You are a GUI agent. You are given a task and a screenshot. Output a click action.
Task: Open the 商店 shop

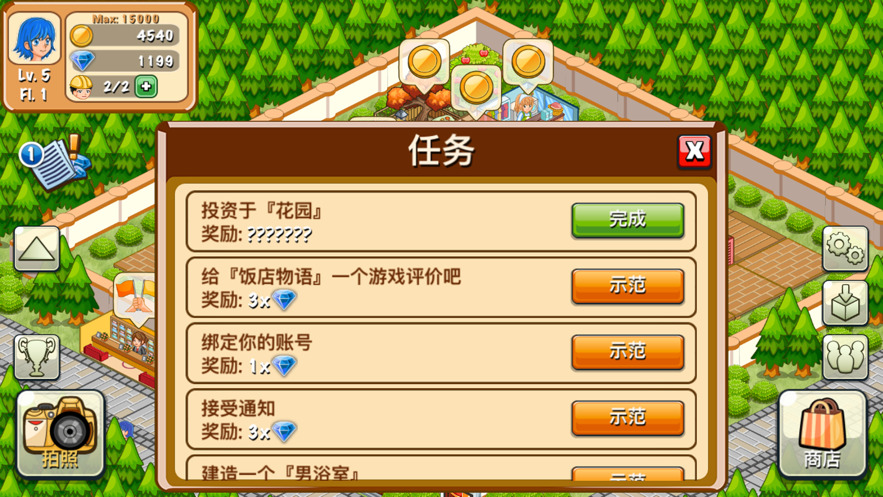point(822,434)
